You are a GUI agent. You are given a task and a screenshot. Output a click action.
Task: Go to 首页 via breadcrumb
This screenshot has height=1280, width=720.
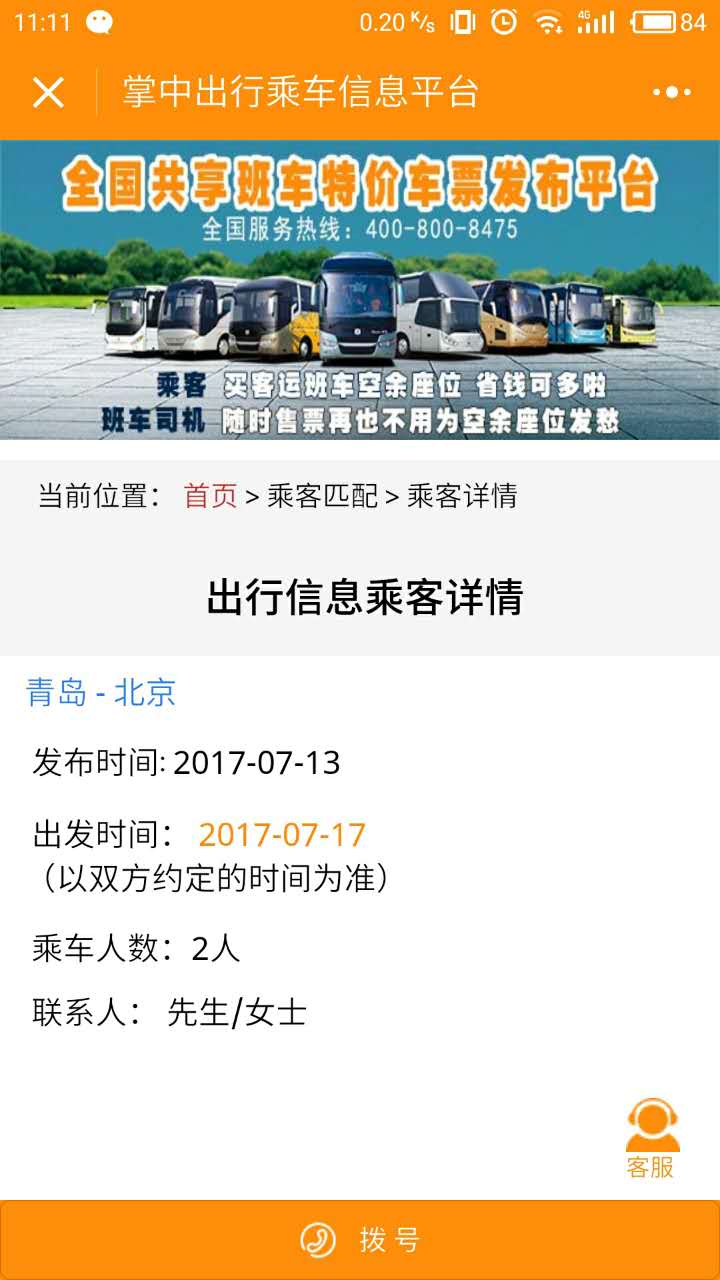[210, 496]
